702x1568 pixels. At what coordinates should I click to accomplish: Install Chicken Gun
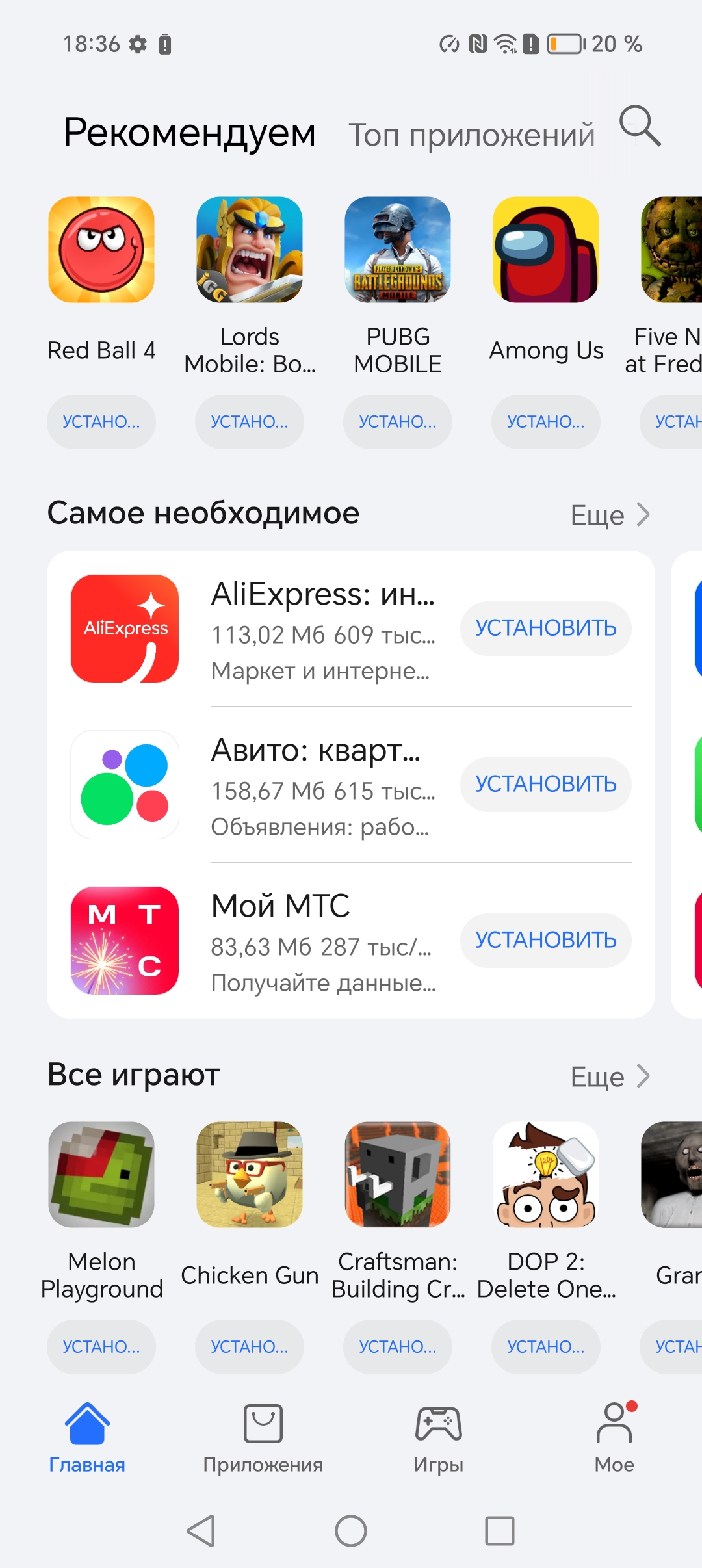point(249,1346)
